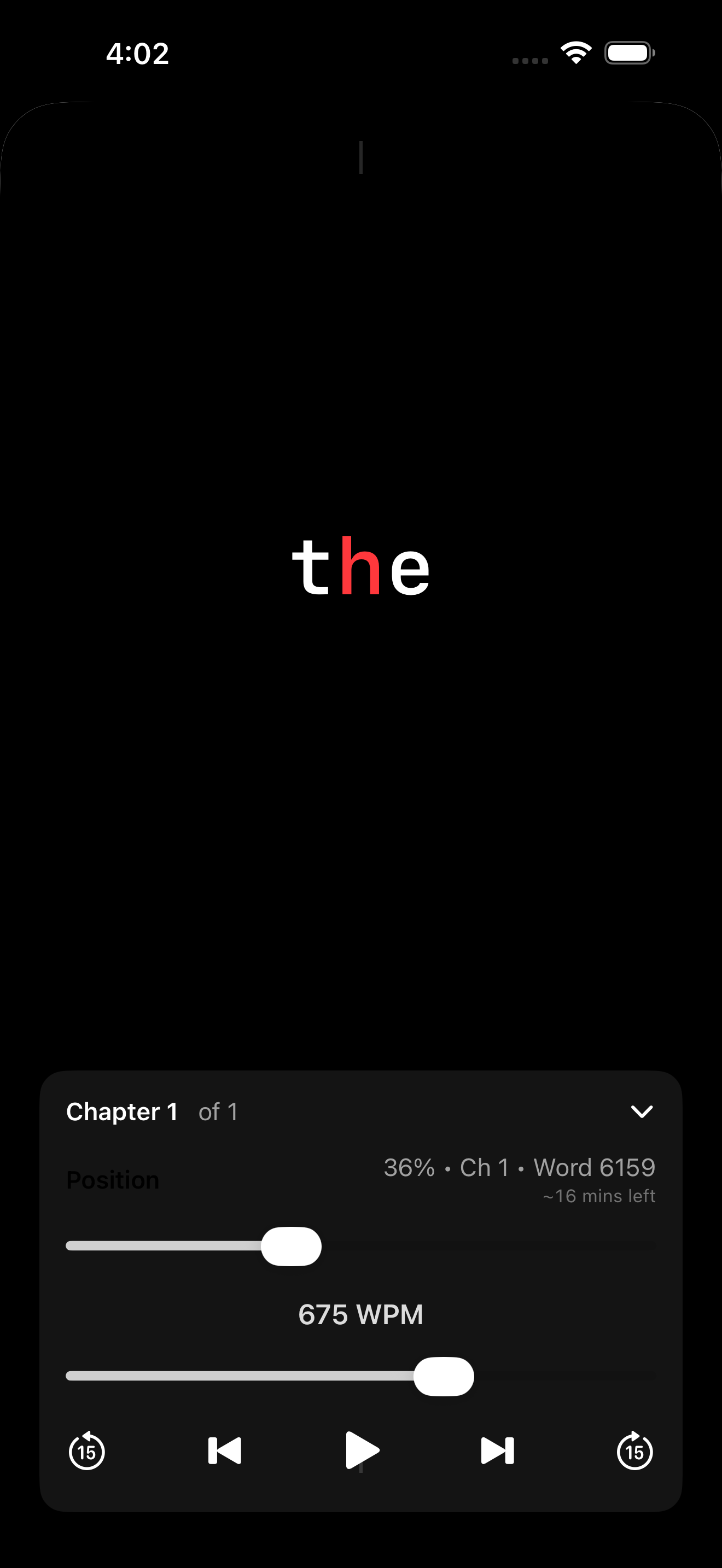Rewind 15 seconds

pyautogui.click(x=86, y=1451)
